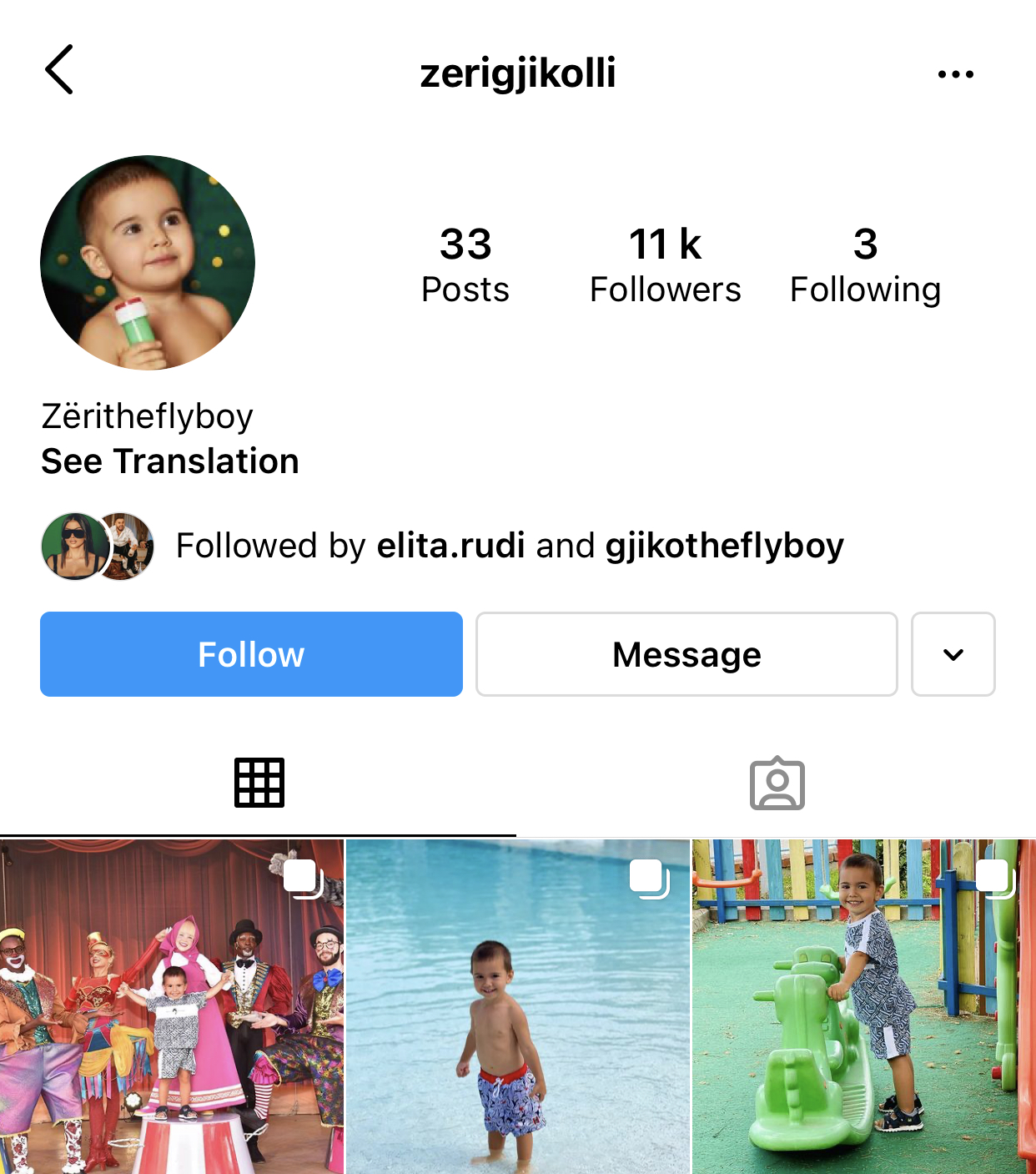Message this account
The height and width of the screenshot is (1174, 1036).
pyautogui.click(x=686, y=654)
